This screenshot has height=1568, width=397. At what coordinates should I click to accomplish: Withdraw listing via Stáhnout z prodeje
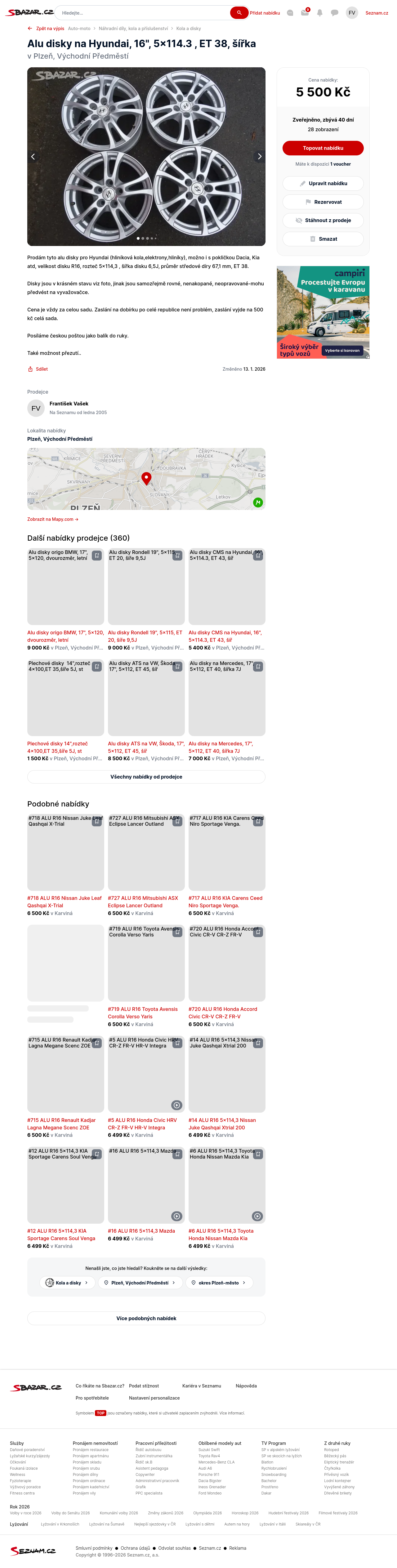323,220
